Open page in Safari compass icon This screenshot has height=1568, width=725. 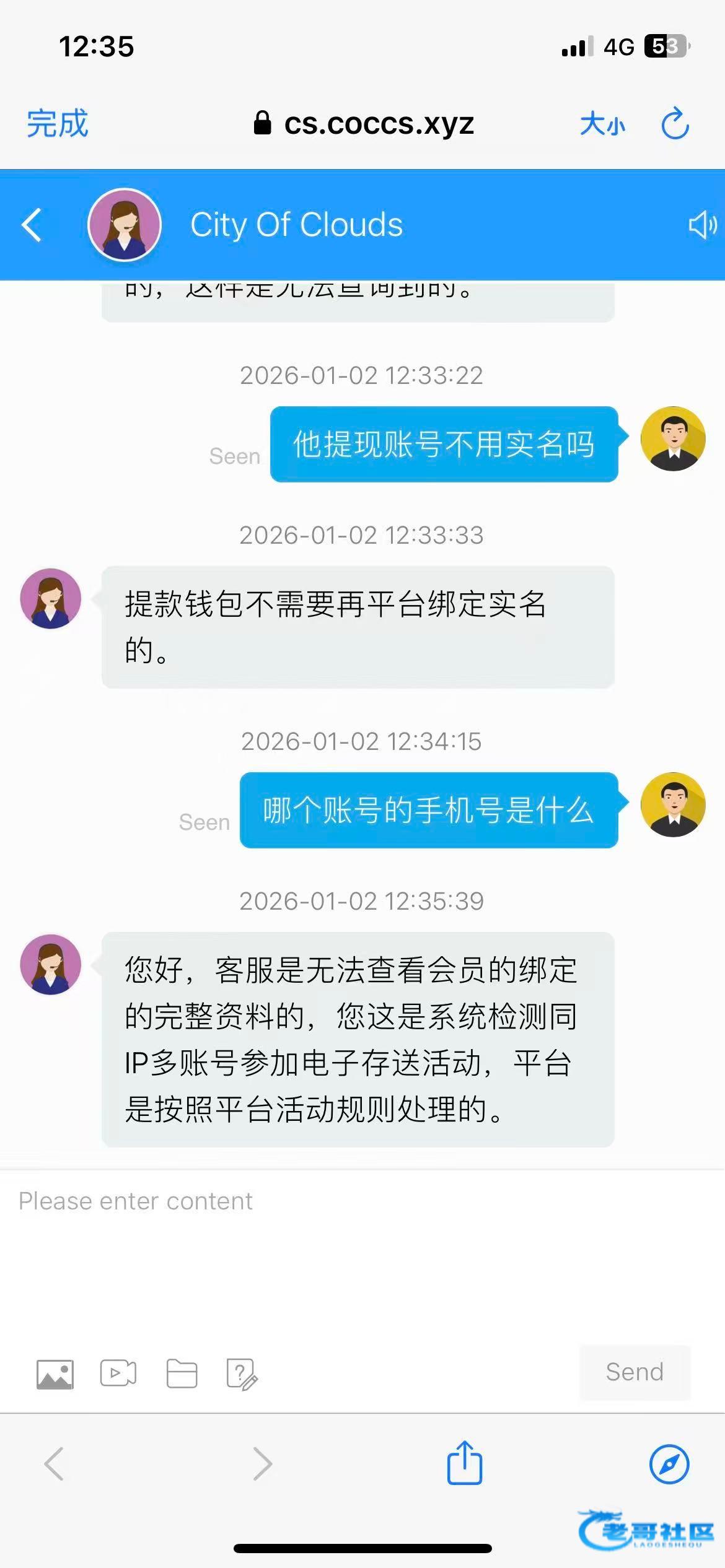click(669, 1464)
